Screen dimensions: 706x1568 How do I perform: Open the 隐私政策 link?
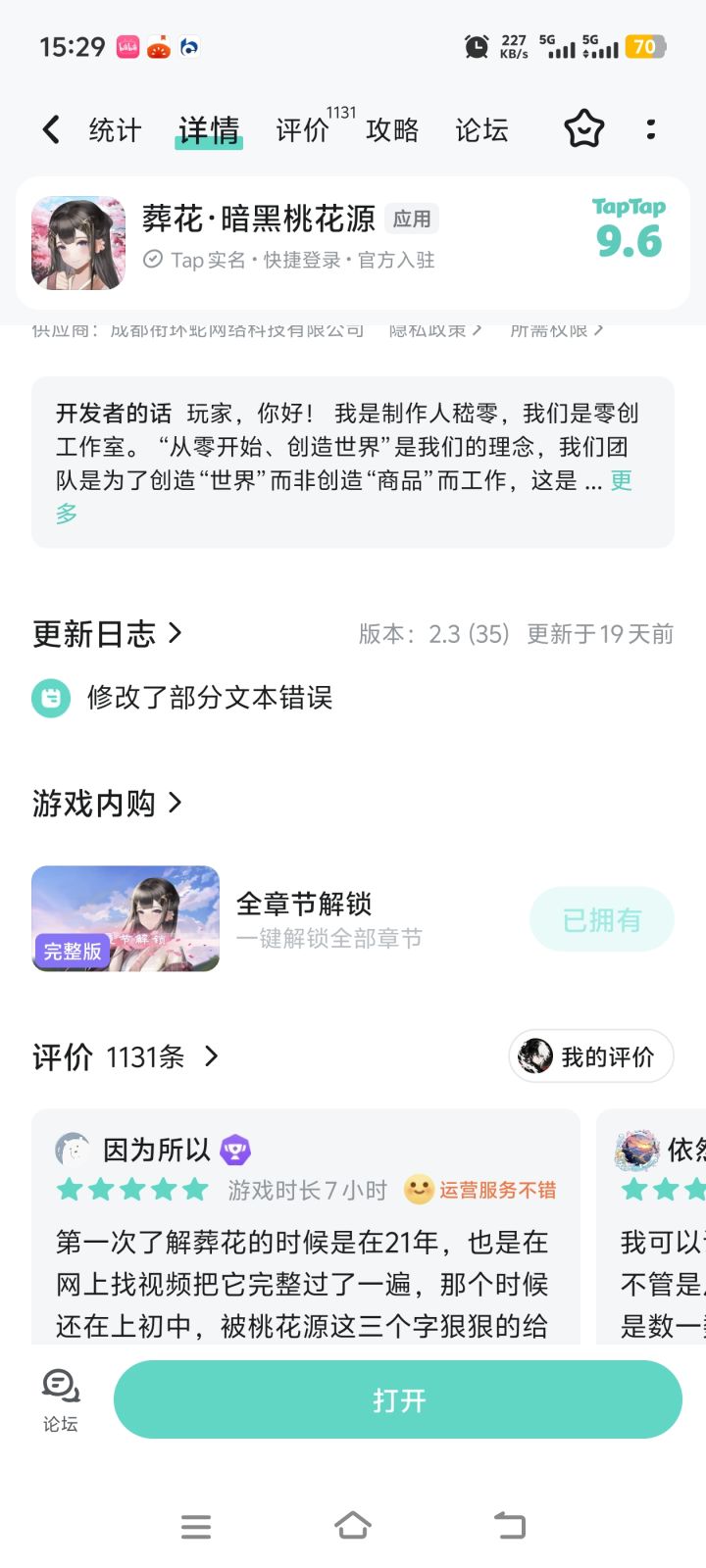click(x=435, y=330)
